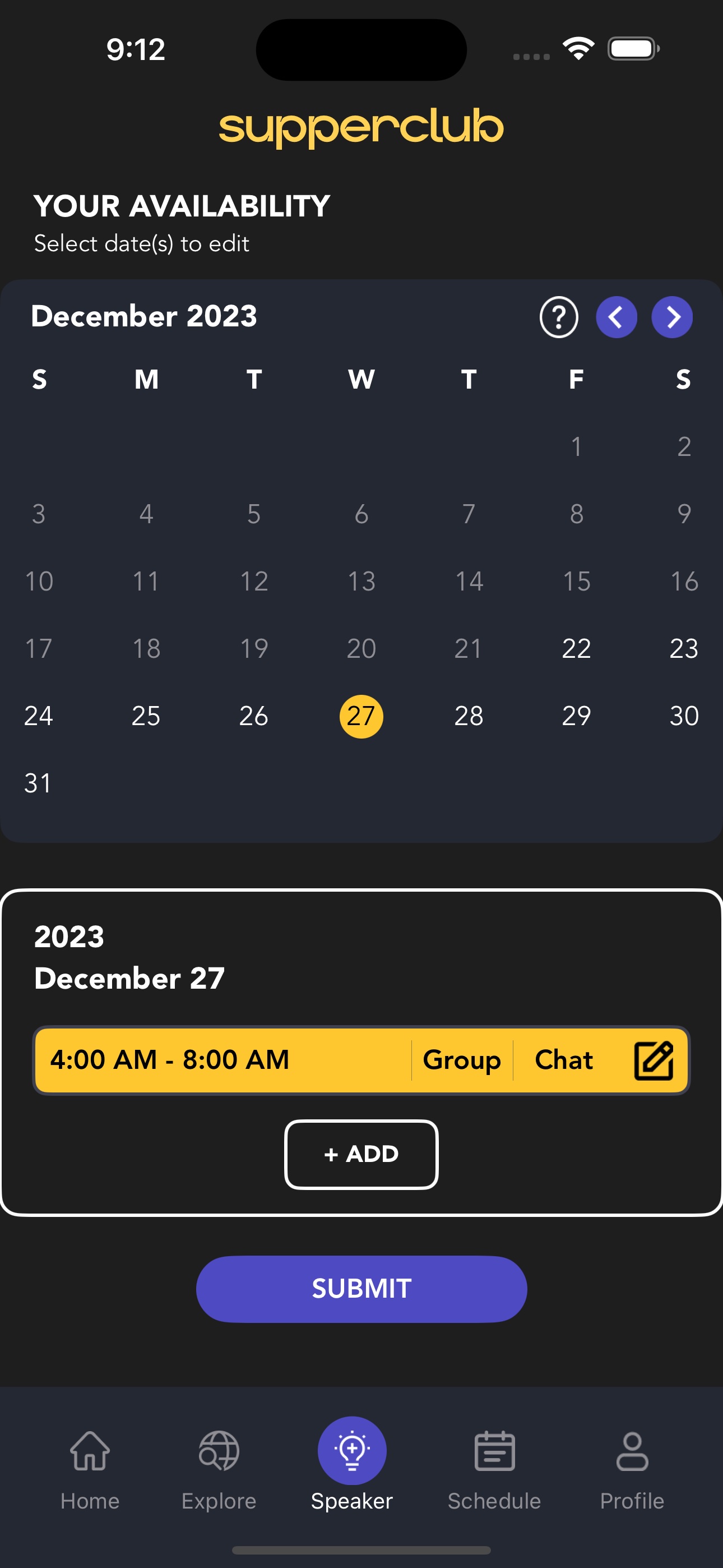
Task: Advance to the next month
Action: (672, 317)
